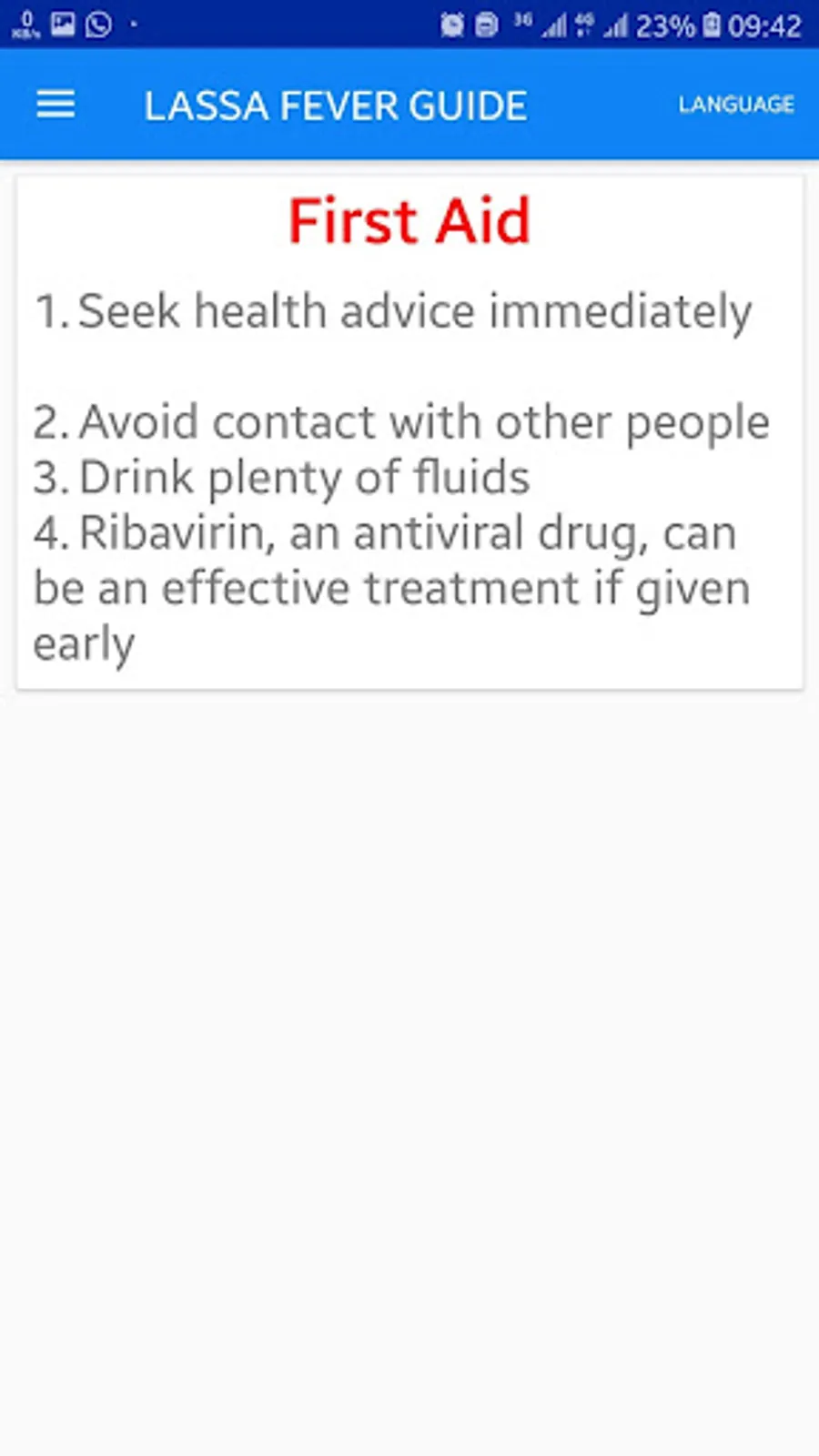This screenshot has height=1456, width=819.
Task: Change the app language
Action: point(735,105)
